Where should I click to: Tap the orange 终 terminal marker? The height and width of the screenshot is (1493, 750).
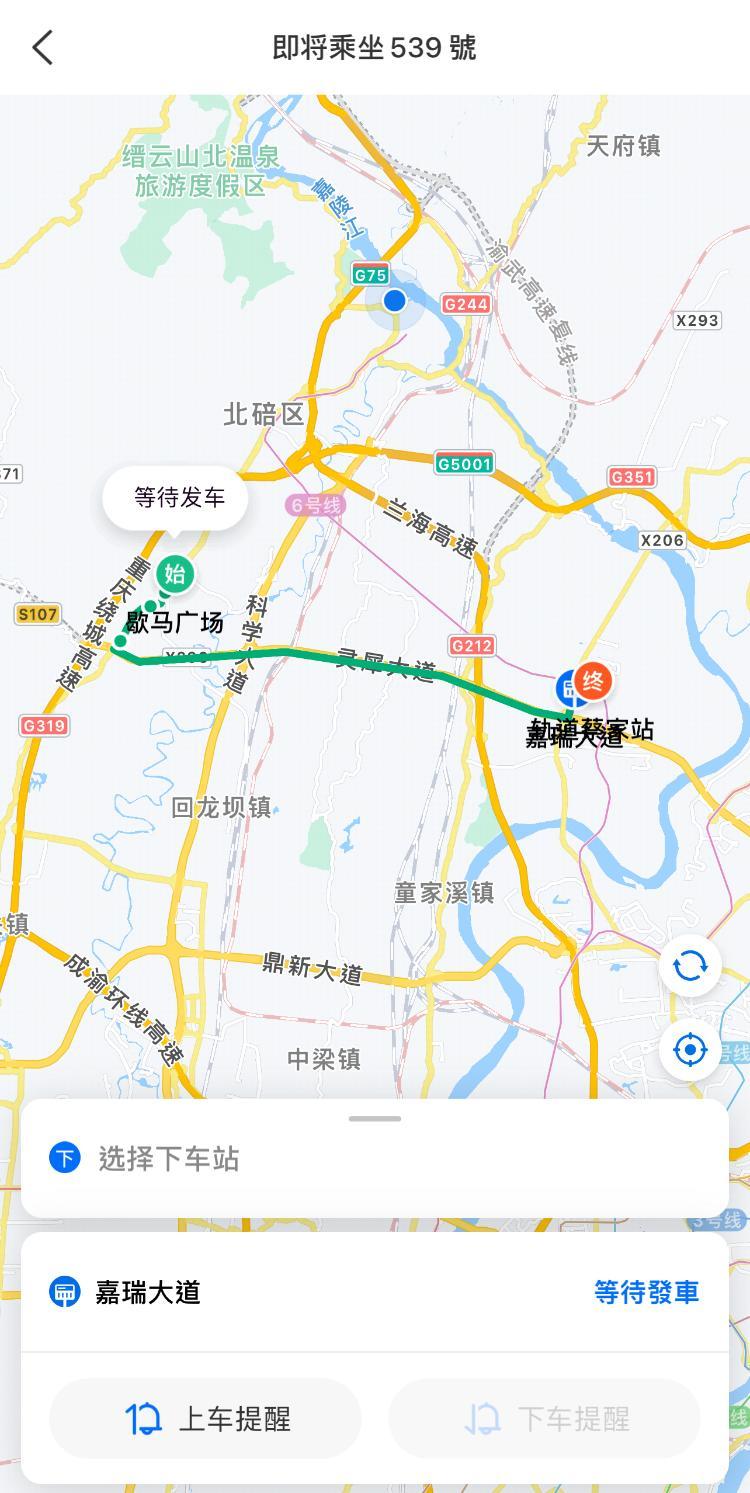pos(593,682)
